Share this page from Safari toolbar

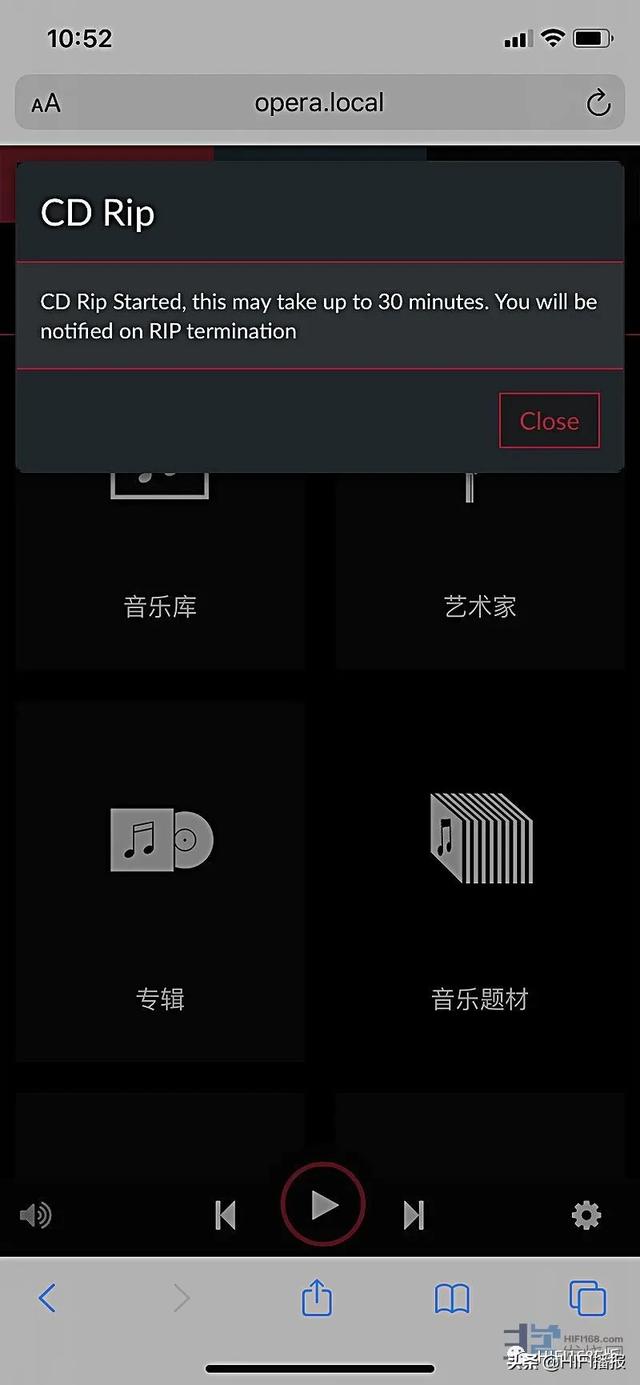coord(316,1297)
